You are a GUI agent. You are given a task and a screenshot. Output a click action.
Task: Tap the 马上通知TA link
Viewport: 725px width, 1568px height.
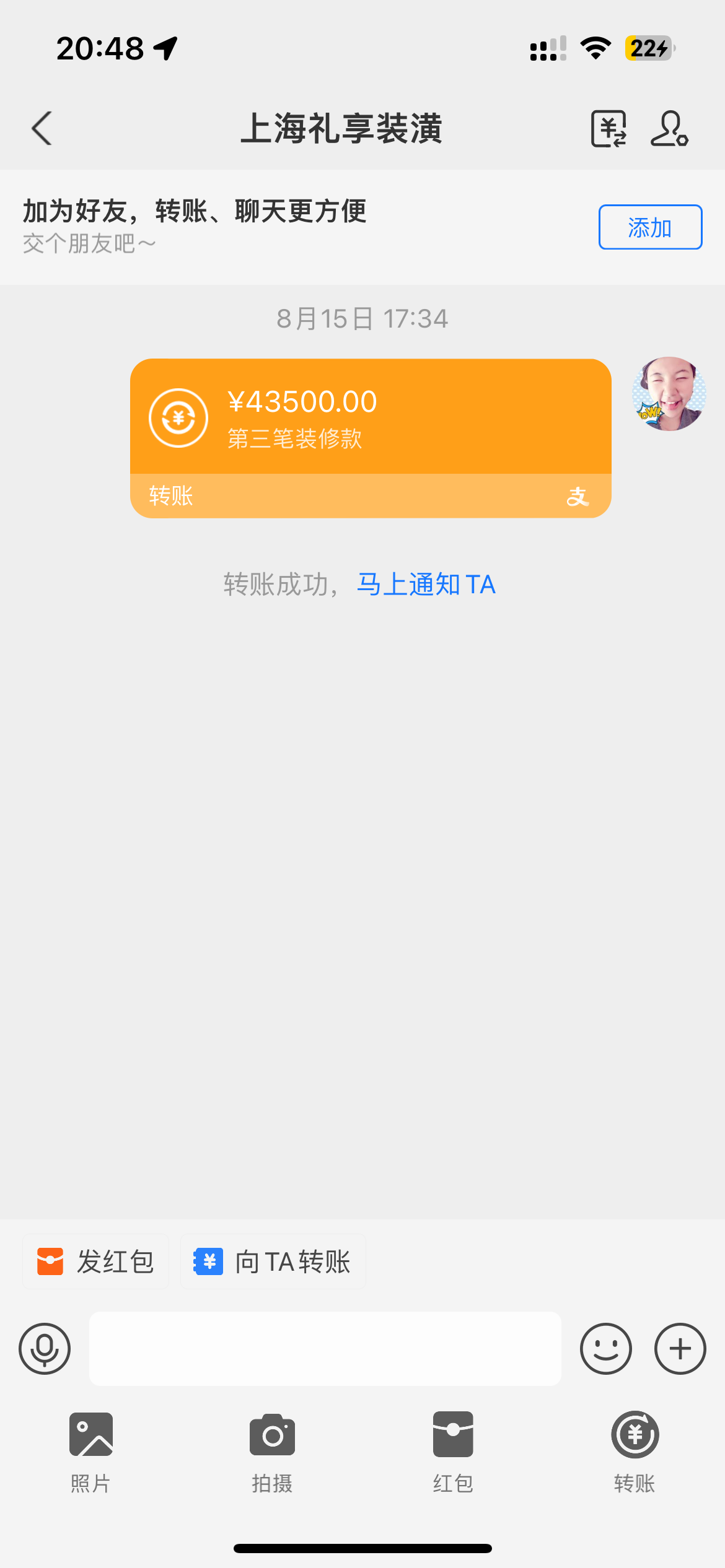click(x=426, y=585)
